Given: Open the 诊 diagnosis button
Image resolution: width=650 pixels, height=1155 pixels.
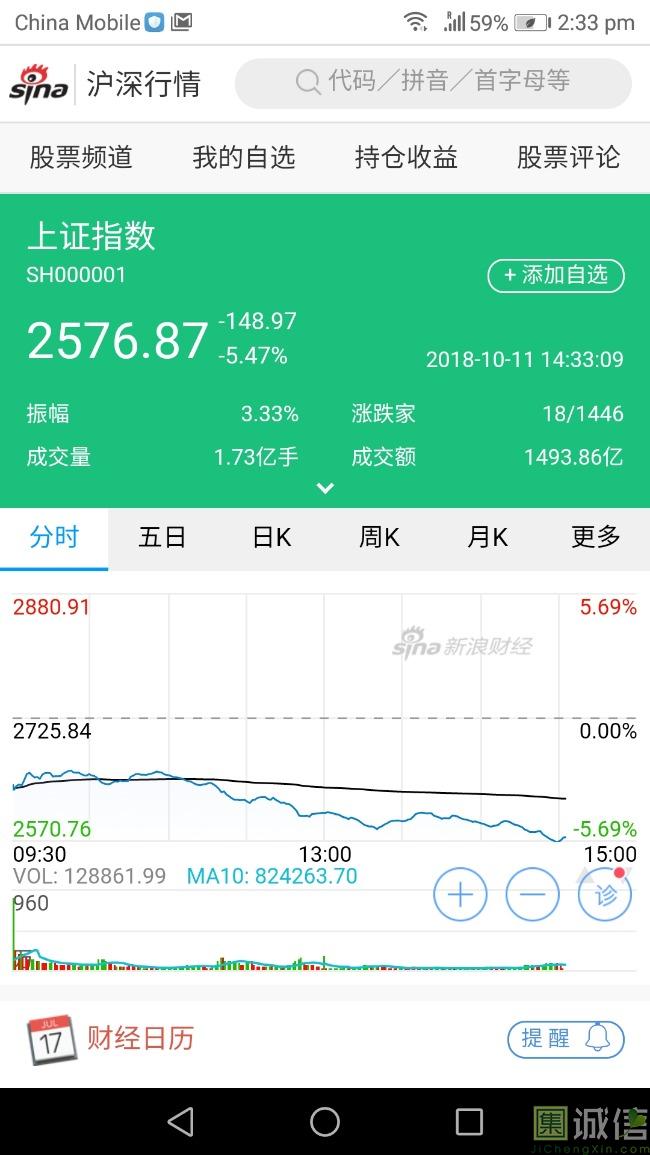Looking at the screenshot, I should (x=605, y=894).
